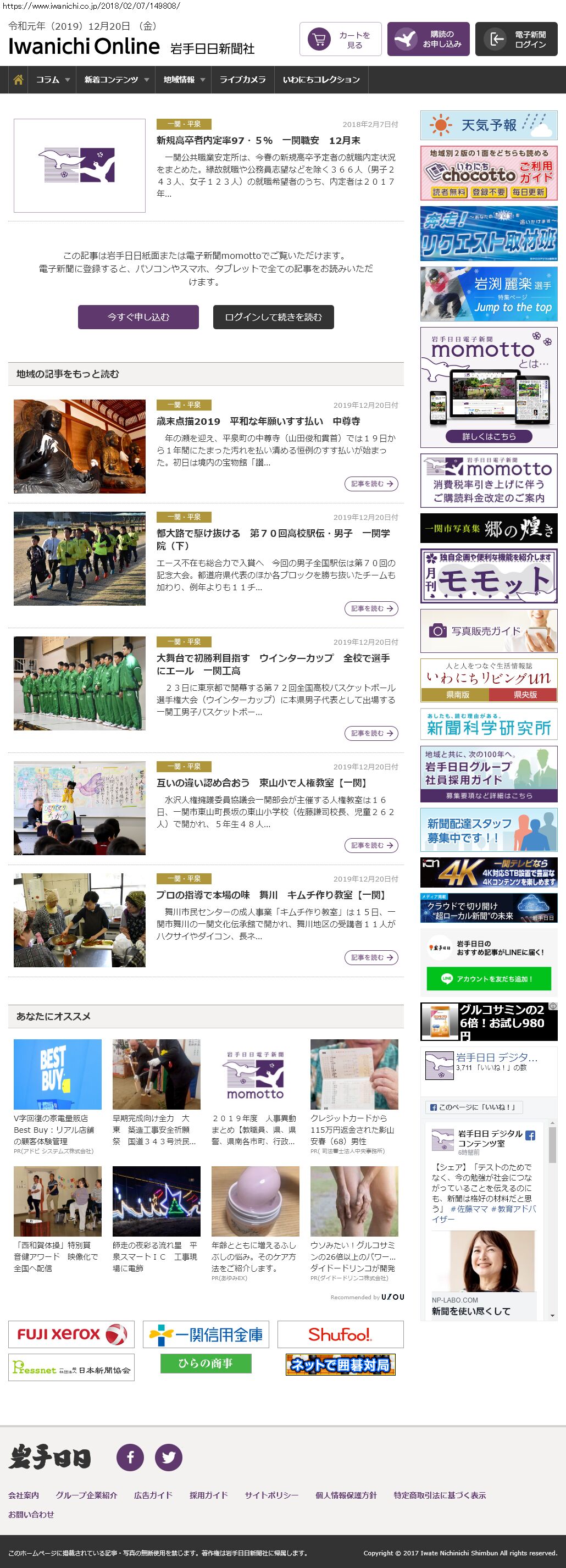Open the 天気予報 weather banner

(489, 125)
